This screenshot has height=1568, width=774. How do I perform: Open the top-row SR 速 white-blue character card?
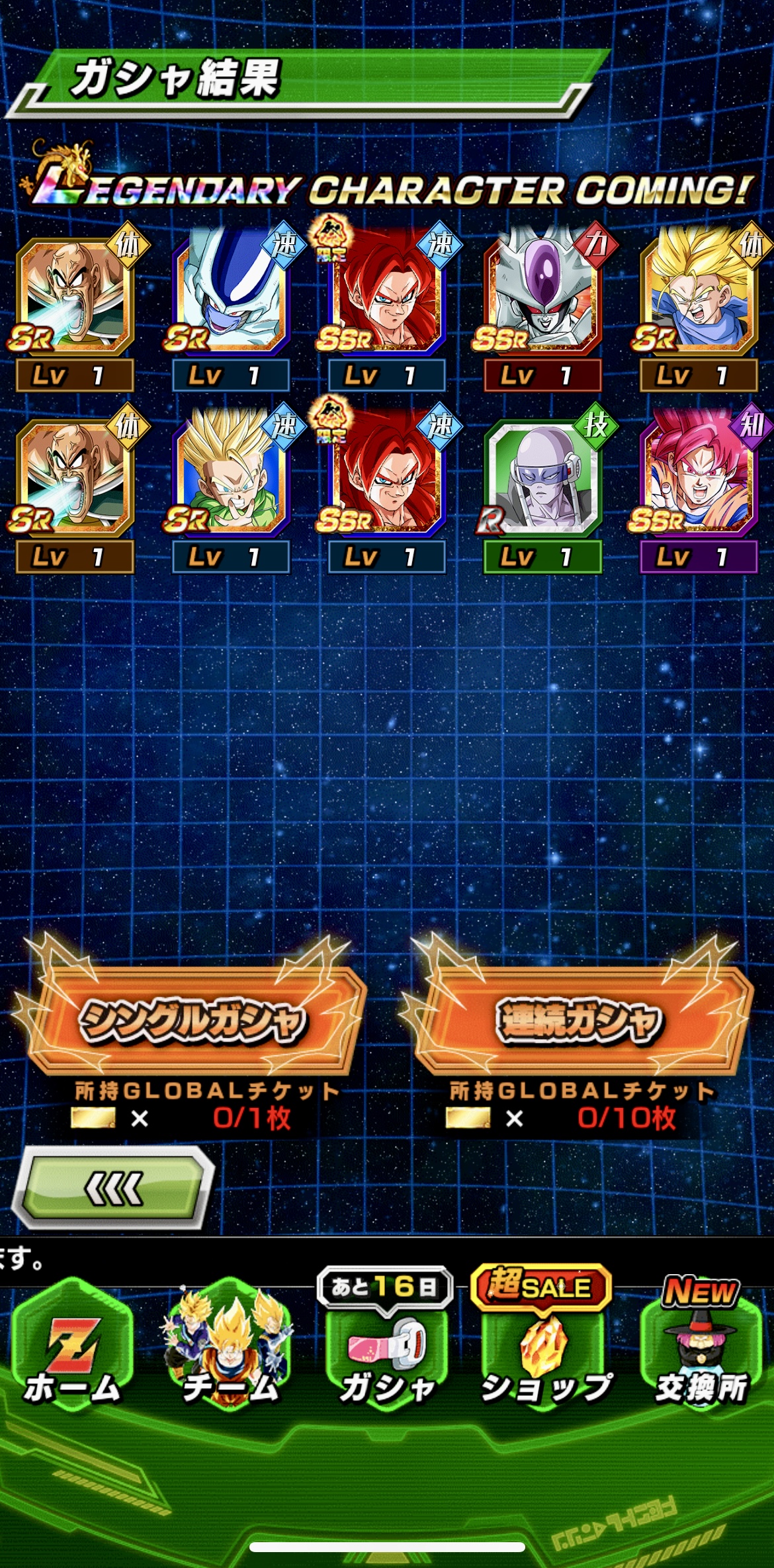point(232,308)
